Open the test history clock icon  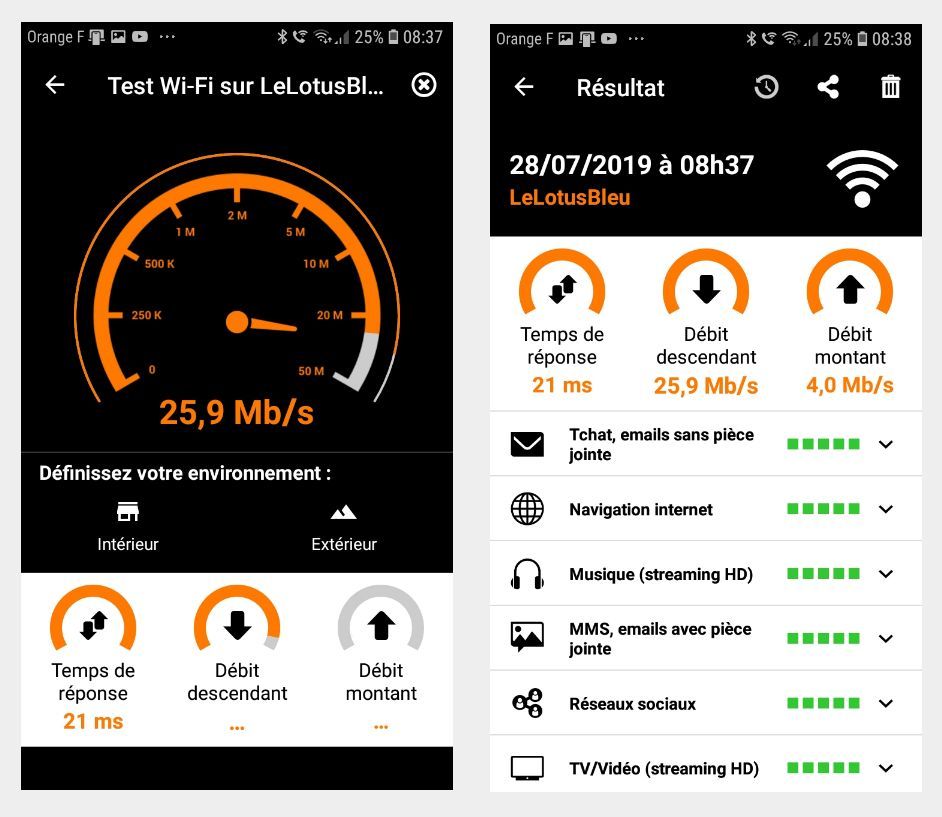[766, 87]
